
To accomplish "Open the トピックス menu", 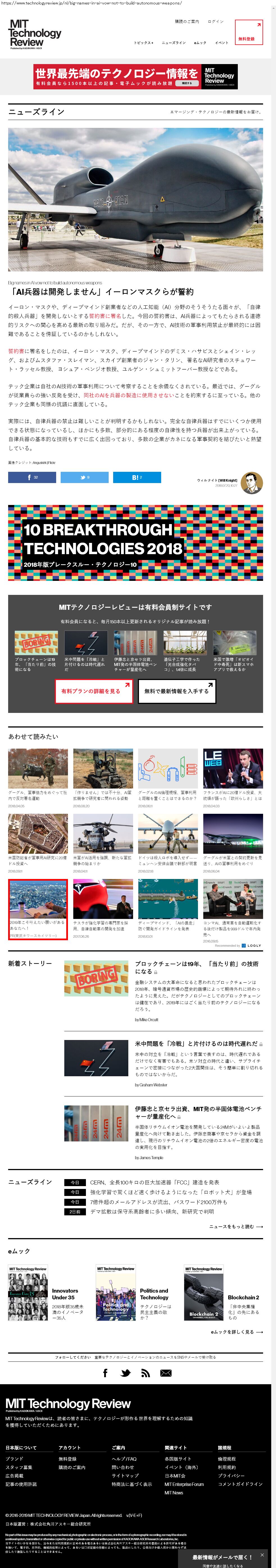I will point(143,43).
